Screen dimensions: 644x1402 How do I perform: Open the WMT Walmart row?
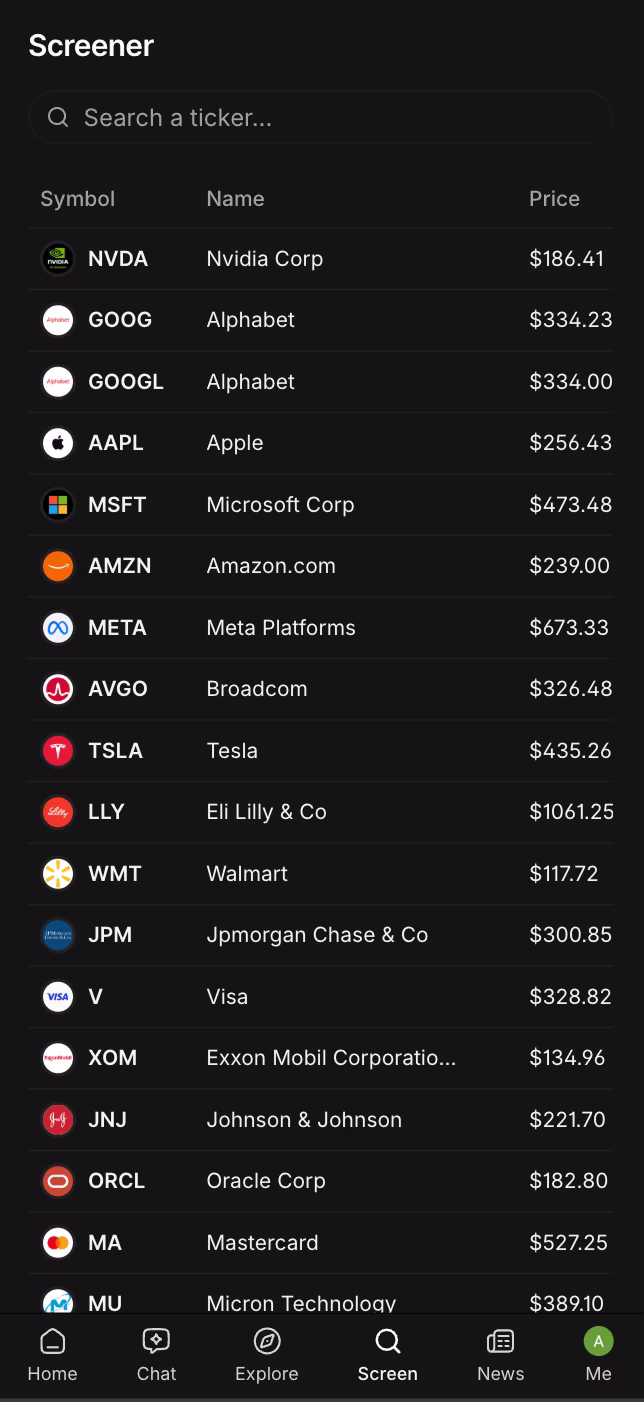coord(320,874)
